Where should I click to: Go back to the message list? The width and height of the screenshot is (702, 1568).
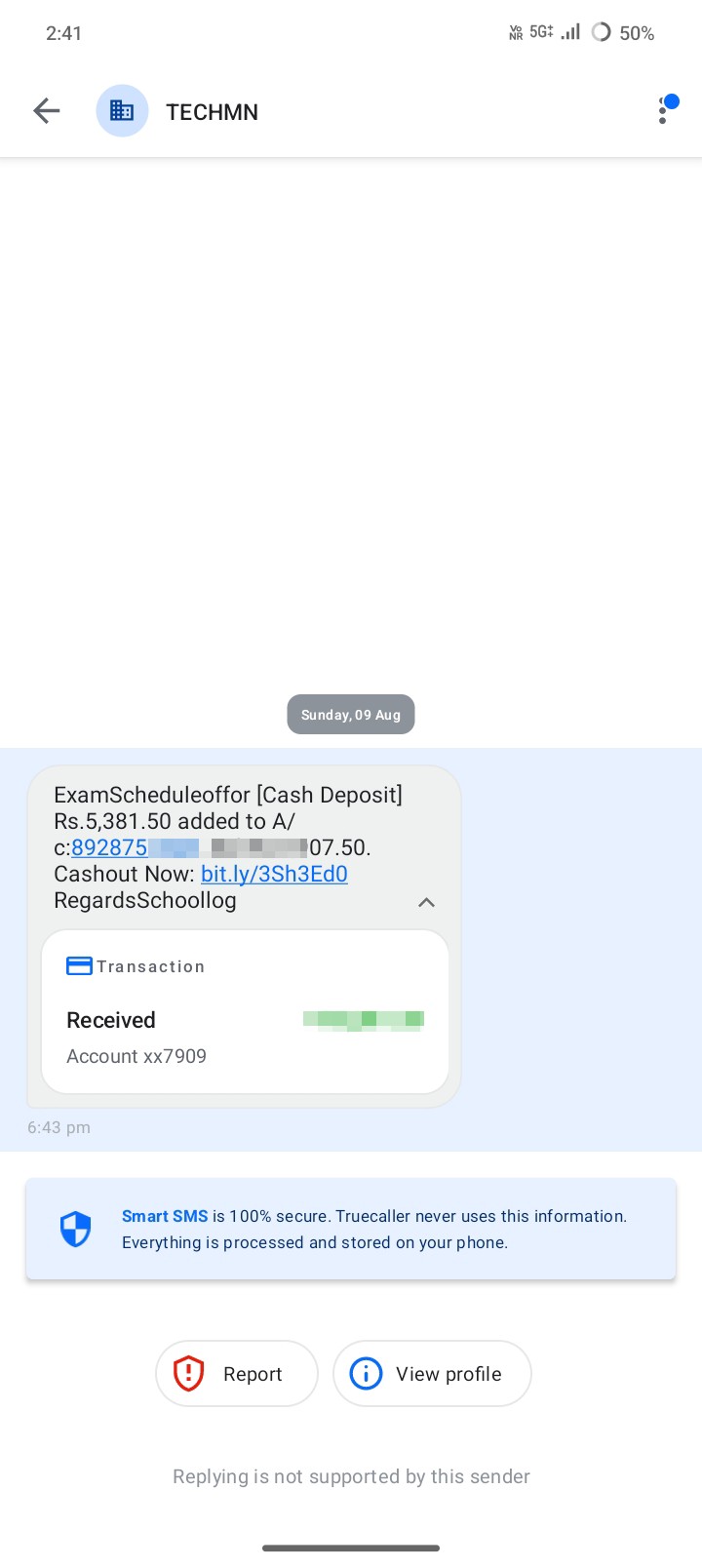point(46,111)
